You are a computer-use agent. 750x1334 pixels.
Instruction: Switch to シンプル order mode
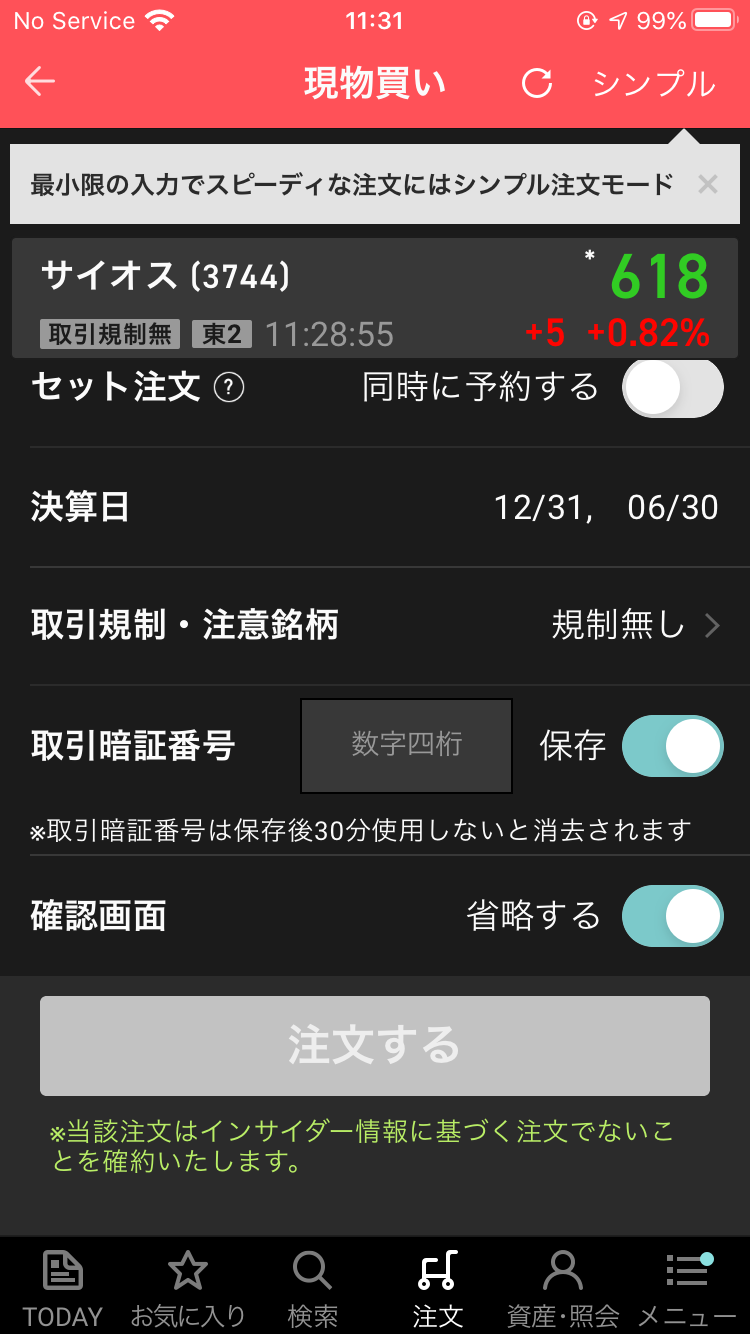point(654,83)
